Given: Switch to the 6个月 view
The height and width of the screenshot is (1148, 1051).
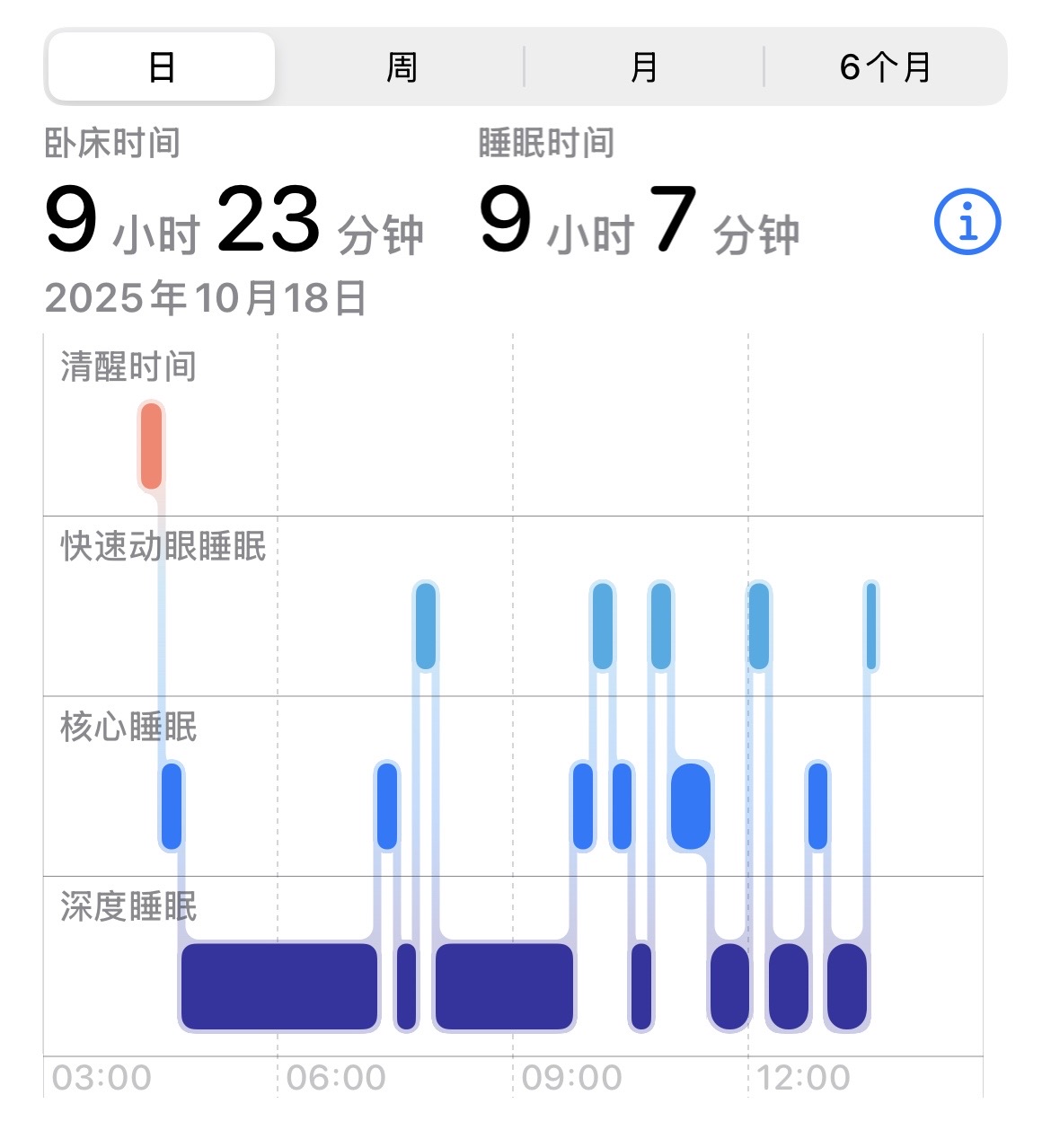Looking at the screenshot, I should pos(885,67).
